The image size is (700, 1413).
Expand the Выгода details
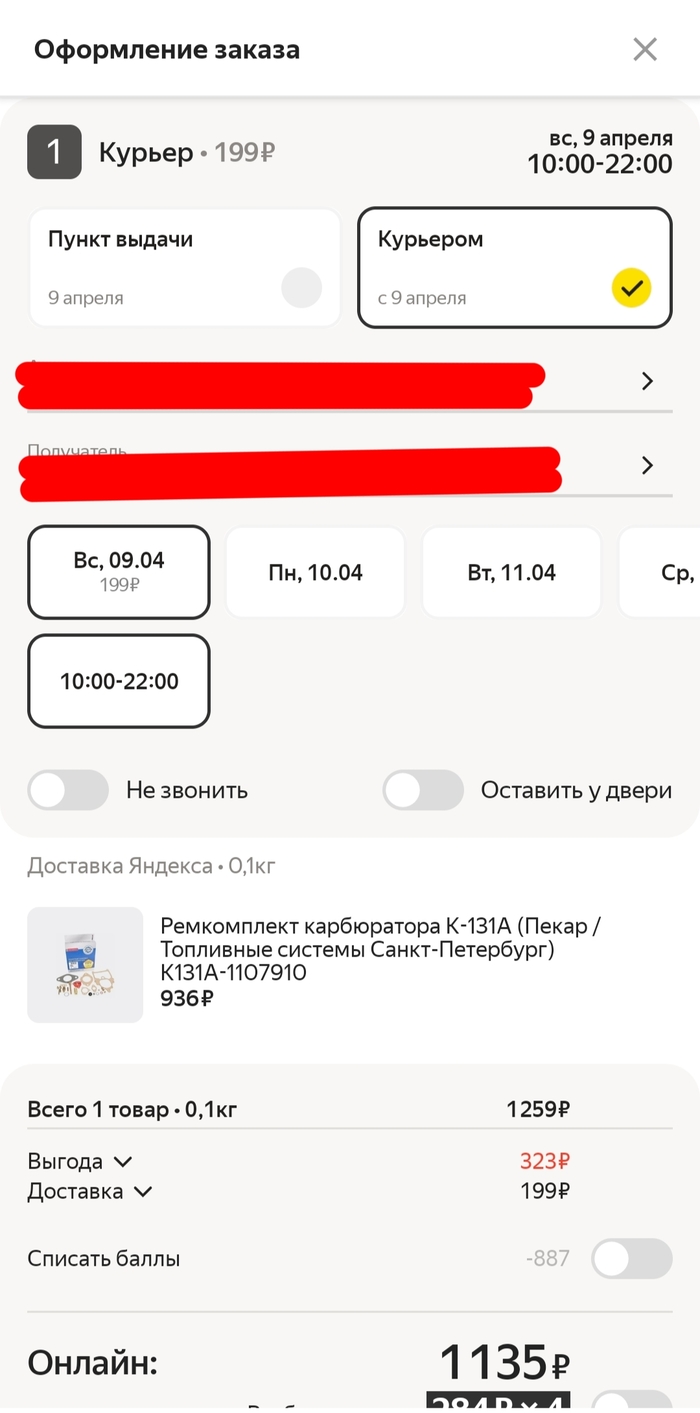click(x=81, y=1162)
